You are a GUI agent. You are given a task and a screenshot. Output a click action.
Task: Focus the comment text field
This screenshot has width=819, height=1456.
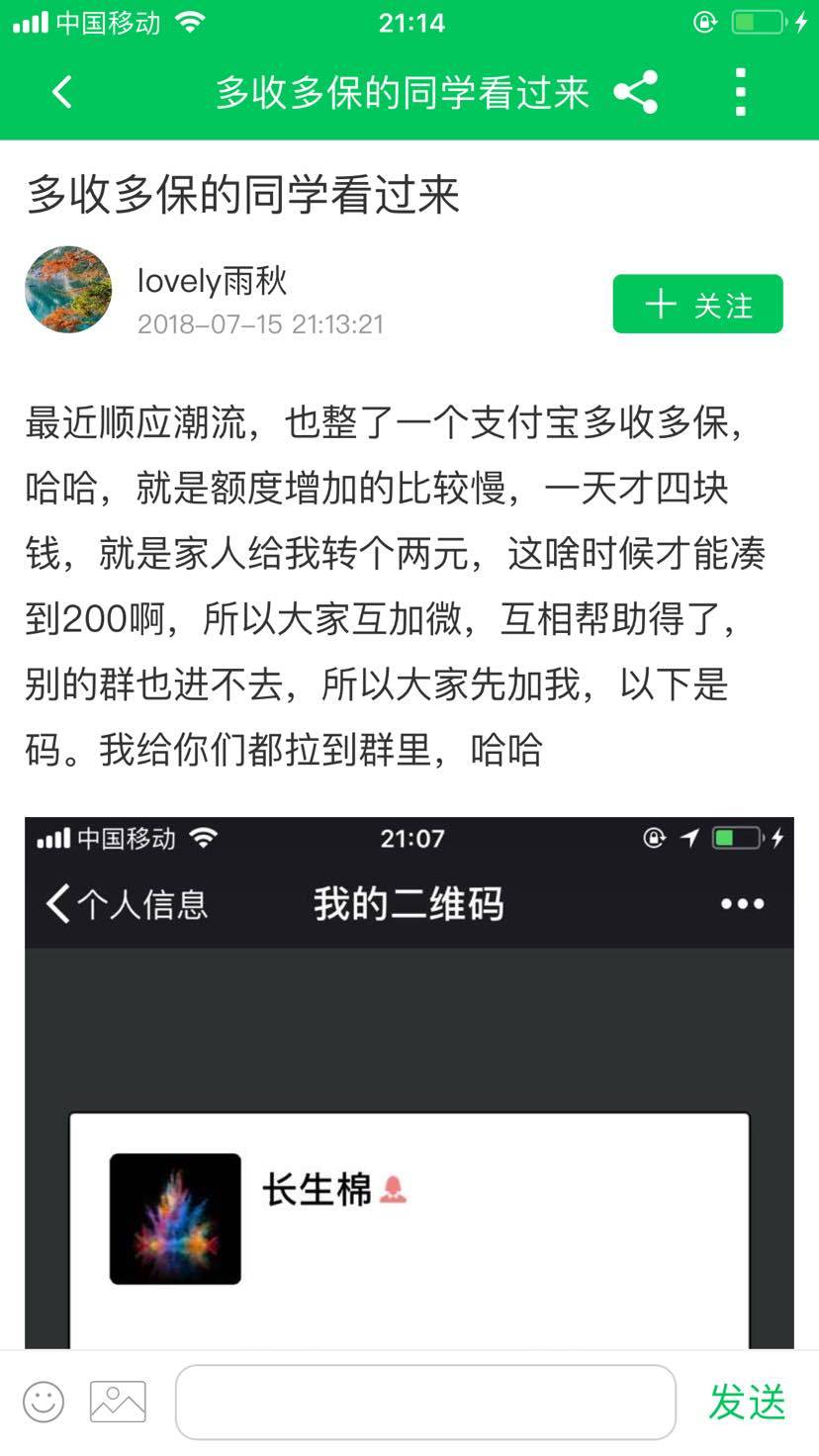pyautogui.click(x=425, y=1402)
